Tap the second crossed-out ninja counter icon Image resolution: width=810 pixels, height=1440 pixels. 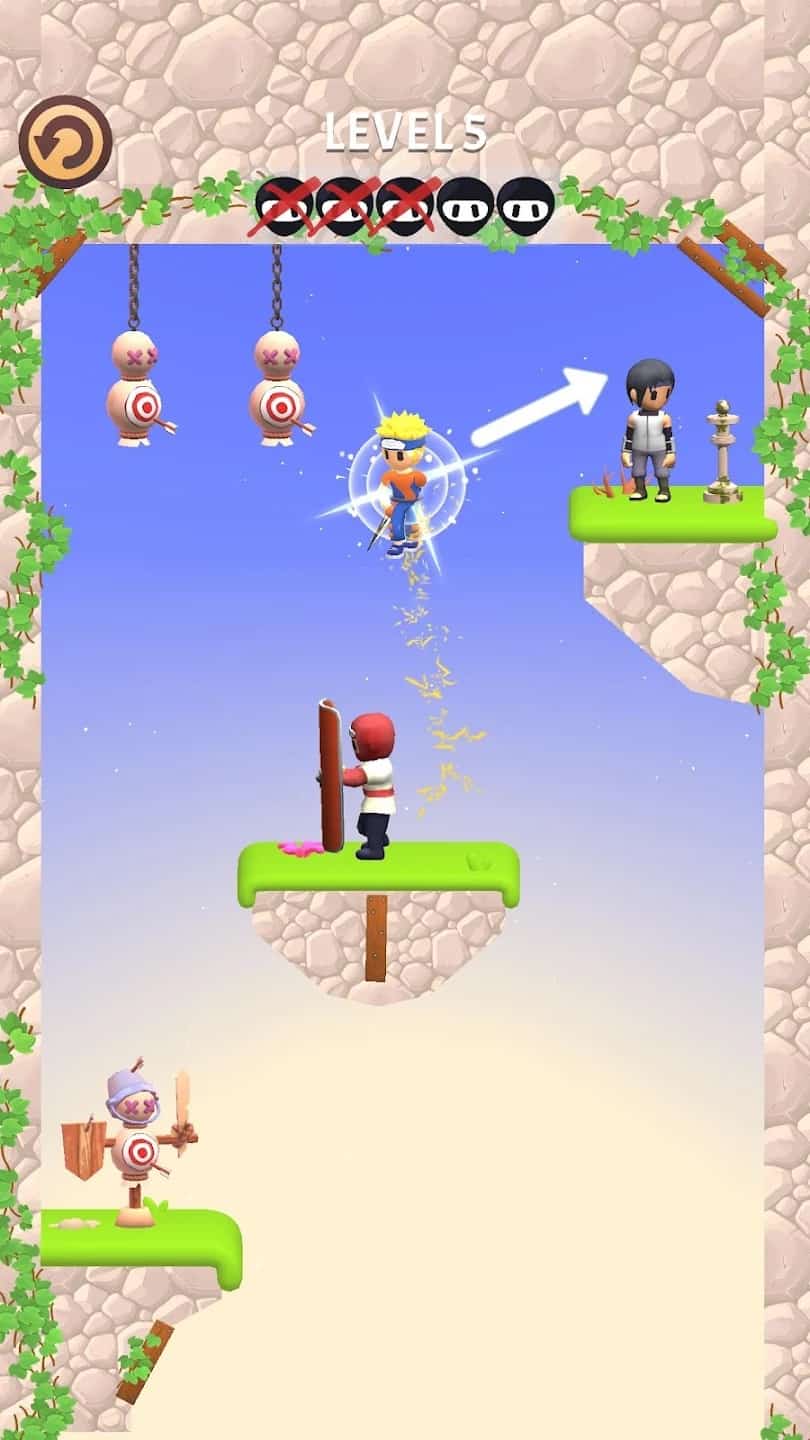[345, 205]
